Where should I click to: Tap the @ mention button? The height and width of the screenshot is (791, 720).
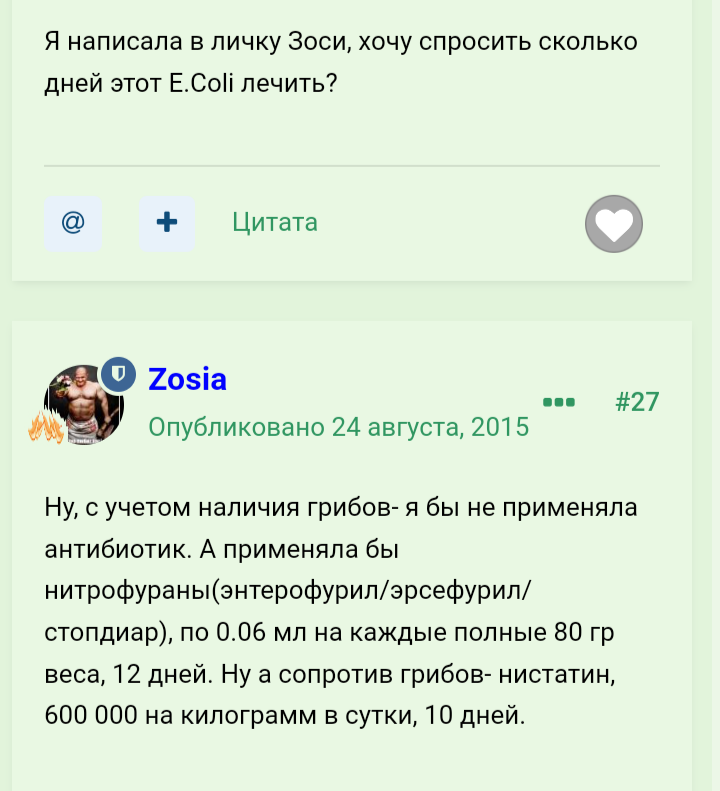72,222
